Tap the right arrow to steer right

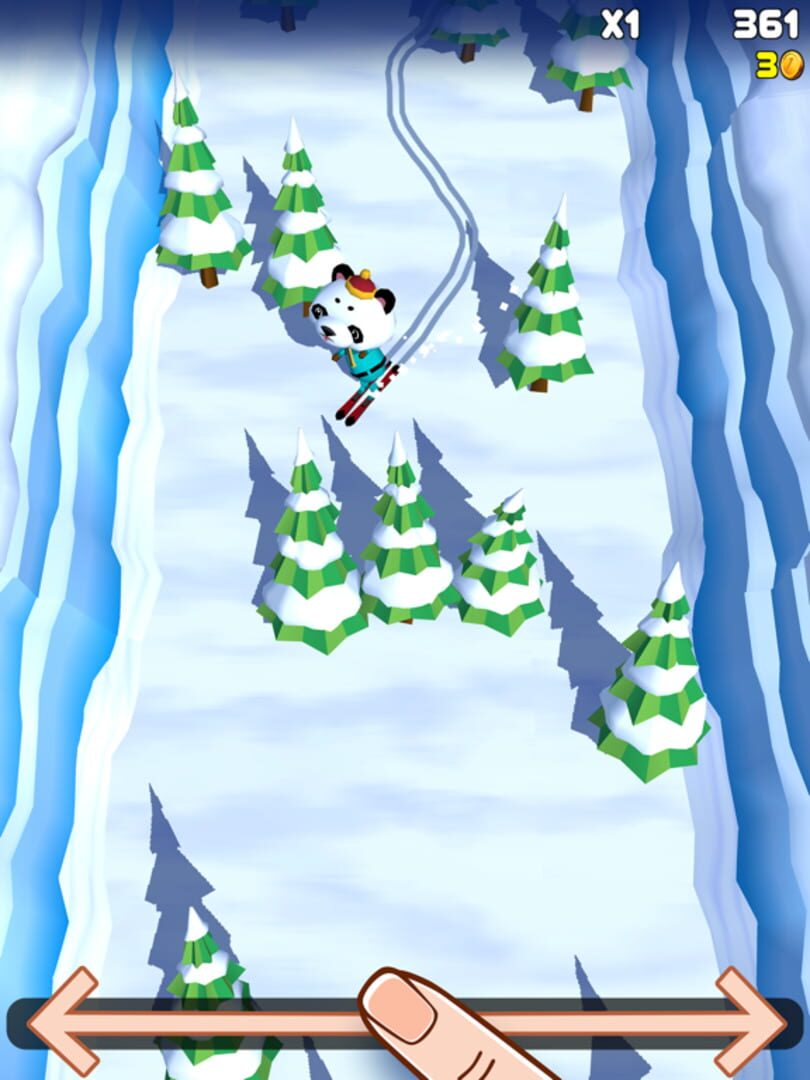click(x=749, y=1021)
